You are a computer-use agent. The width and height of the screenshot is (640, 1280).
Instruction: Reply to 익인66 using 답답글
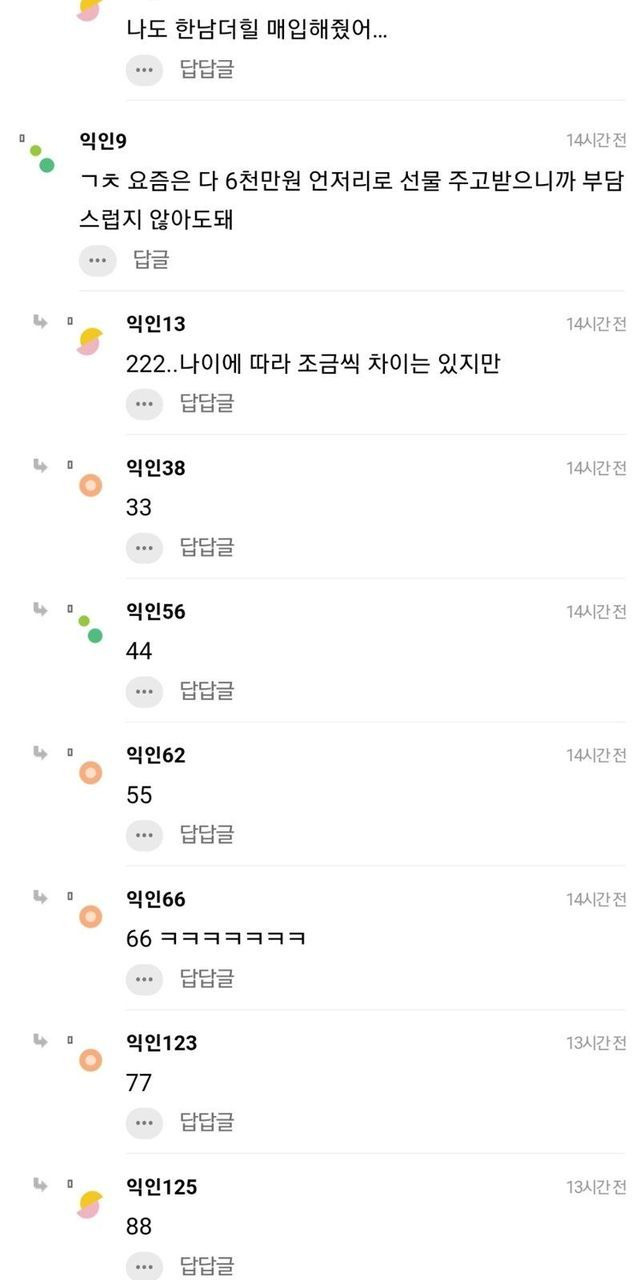pyautogui.click(x=206, y=978)
